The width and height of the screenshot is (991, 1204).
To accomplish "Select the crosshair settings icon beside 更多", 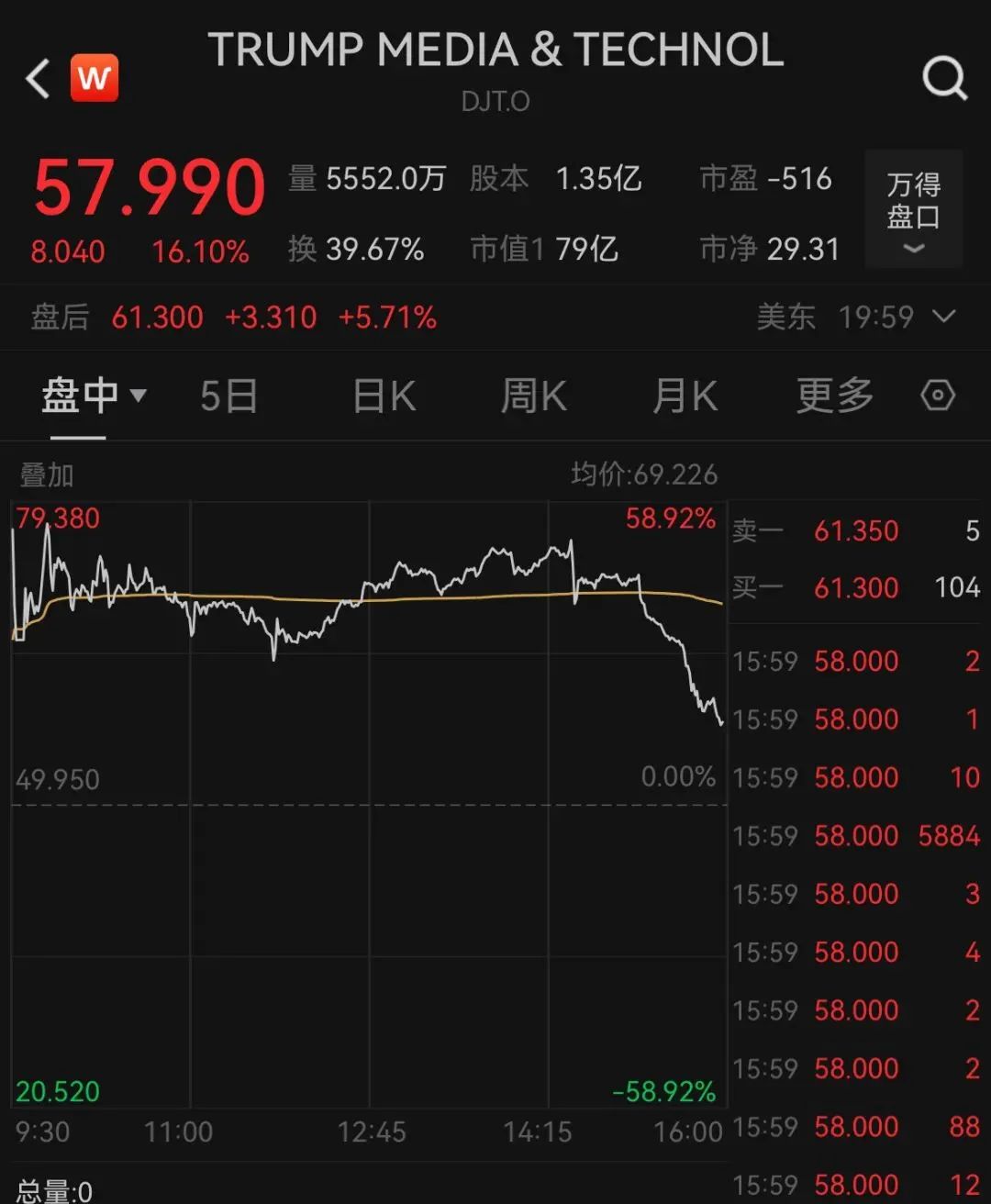I will coord(938,395).
